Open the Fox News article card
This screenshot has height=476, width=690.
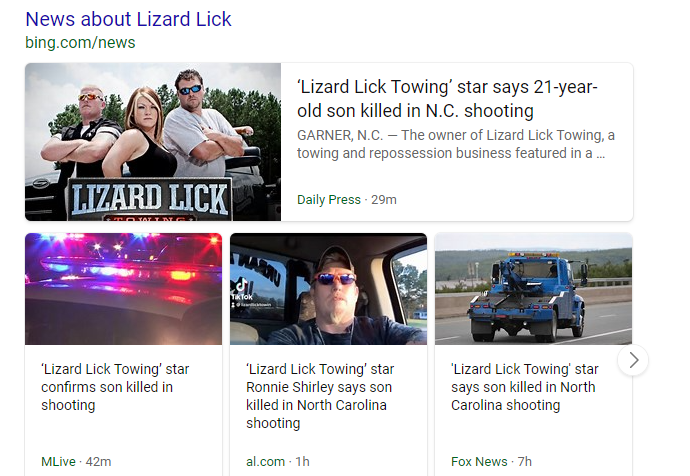(525, 387)
